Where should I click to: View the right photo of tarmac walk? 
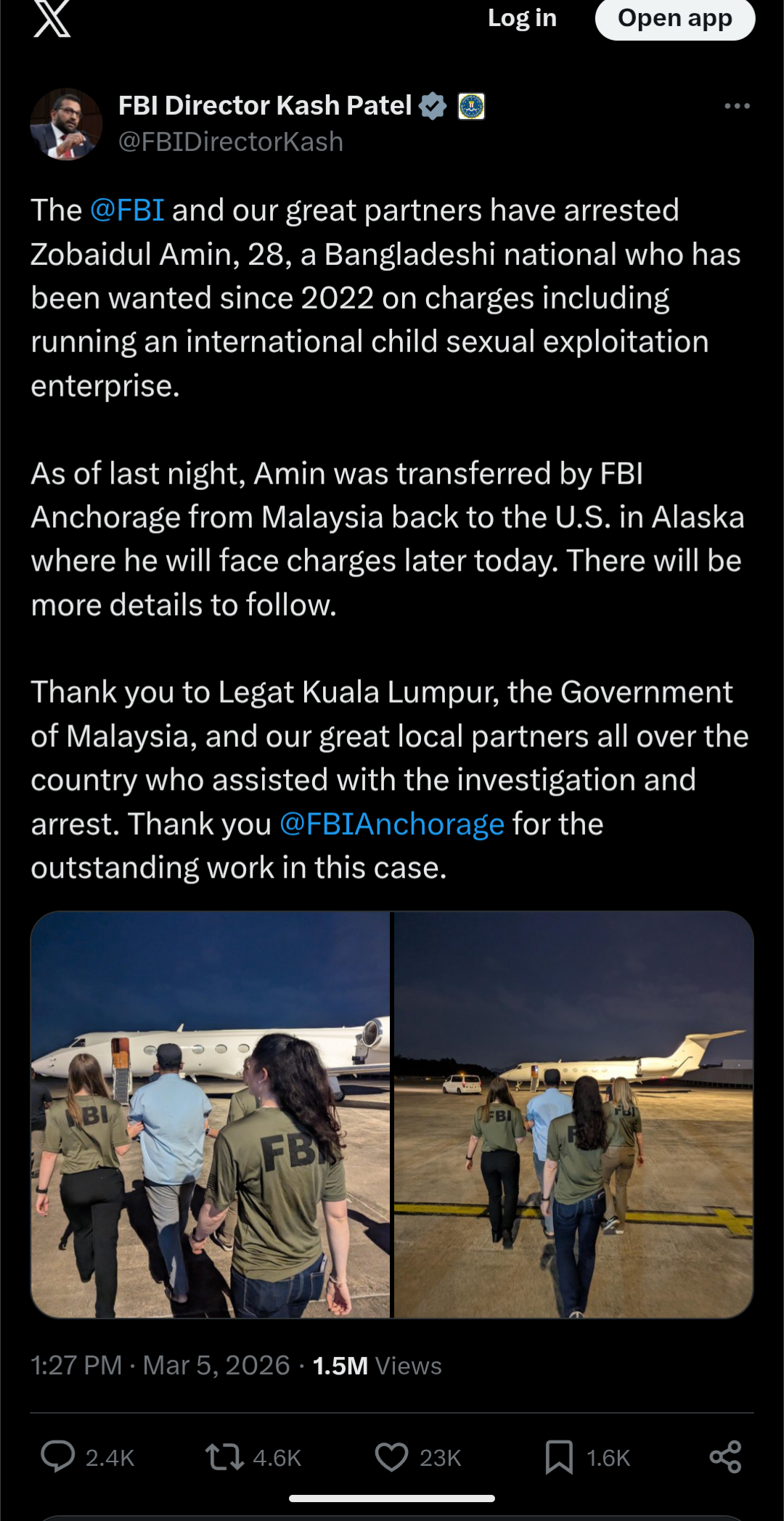pyautogui.click(x=573, y=1114)
